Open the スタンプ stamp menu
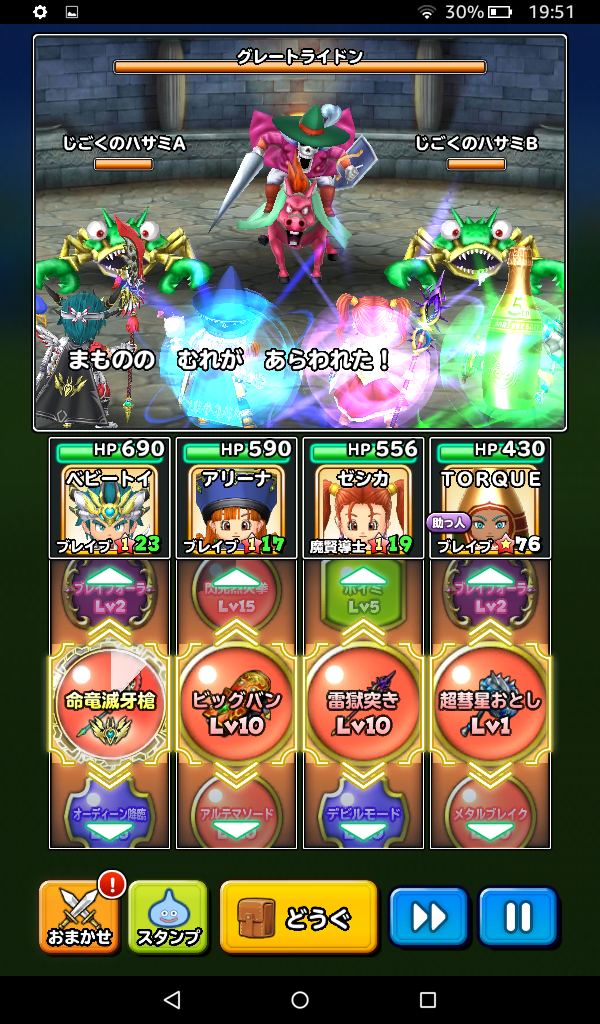The width and height of the screenshot is (600, 1024). pos(167,916)
